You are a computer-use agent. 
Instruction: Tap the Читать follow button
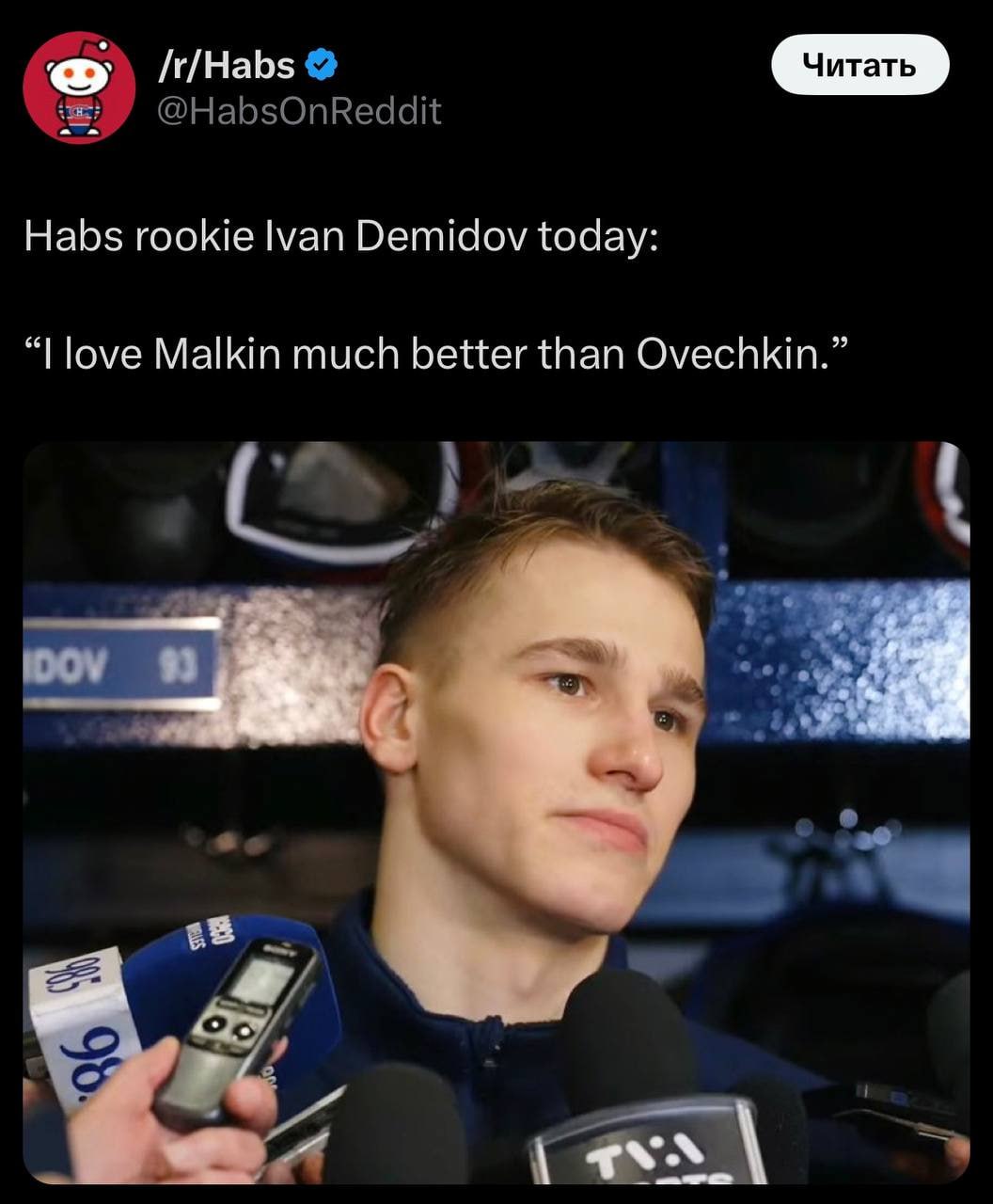[859, 65]
